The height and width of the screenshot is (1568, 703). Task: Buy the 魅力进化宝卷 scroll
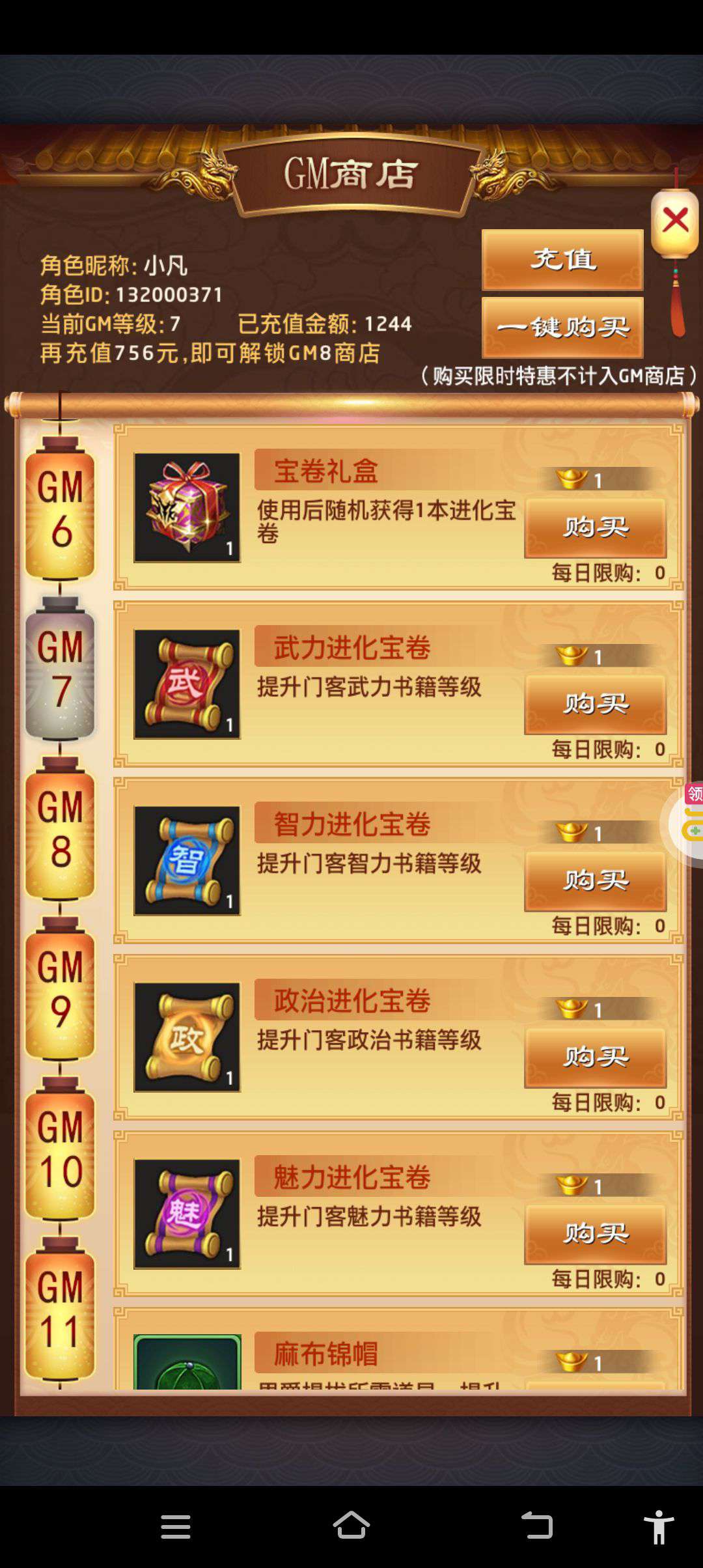pos(596,1234)
